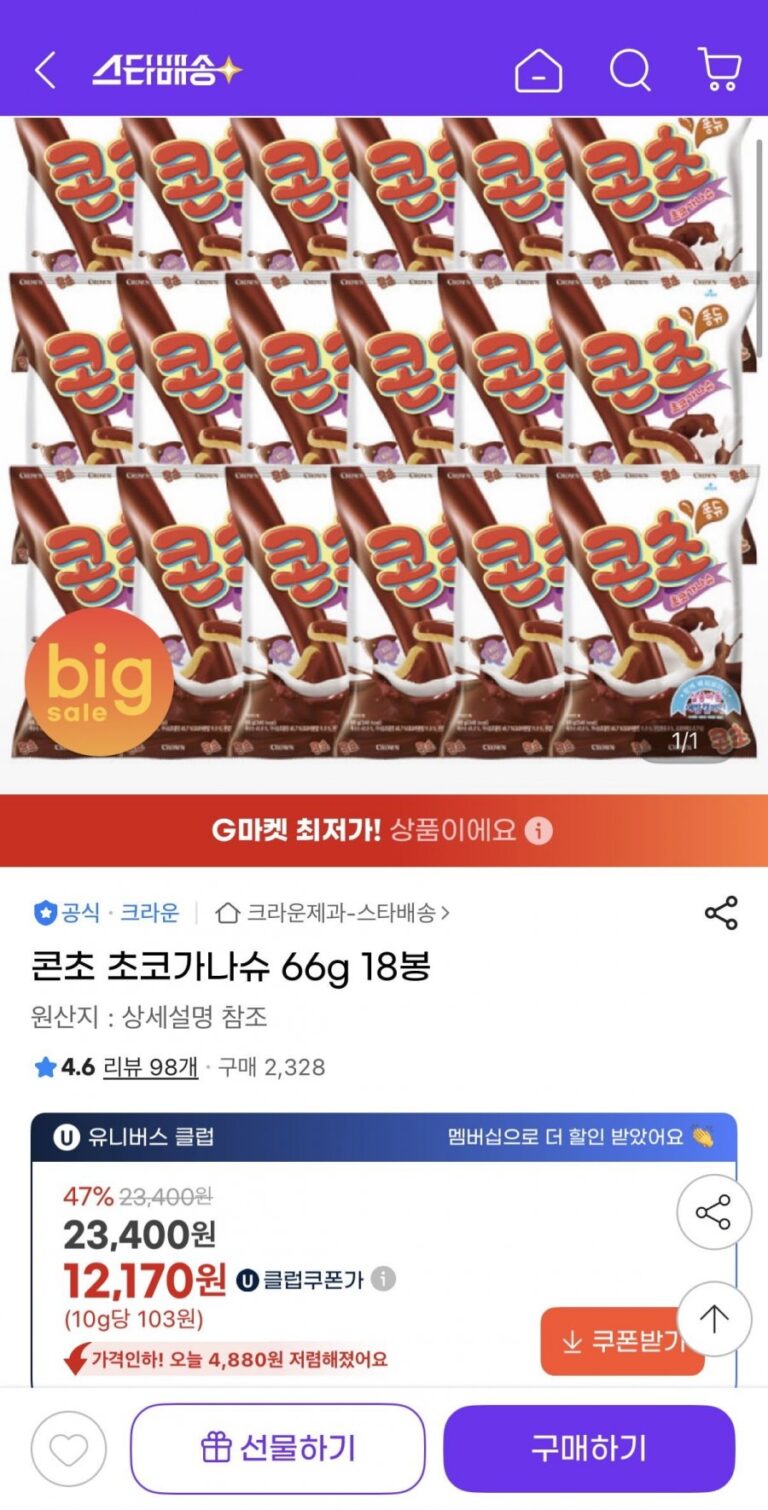Jump to top with the up arrow
Image resolution: width=768 pixels, height=1510 pixels.
coord(713,1319)
